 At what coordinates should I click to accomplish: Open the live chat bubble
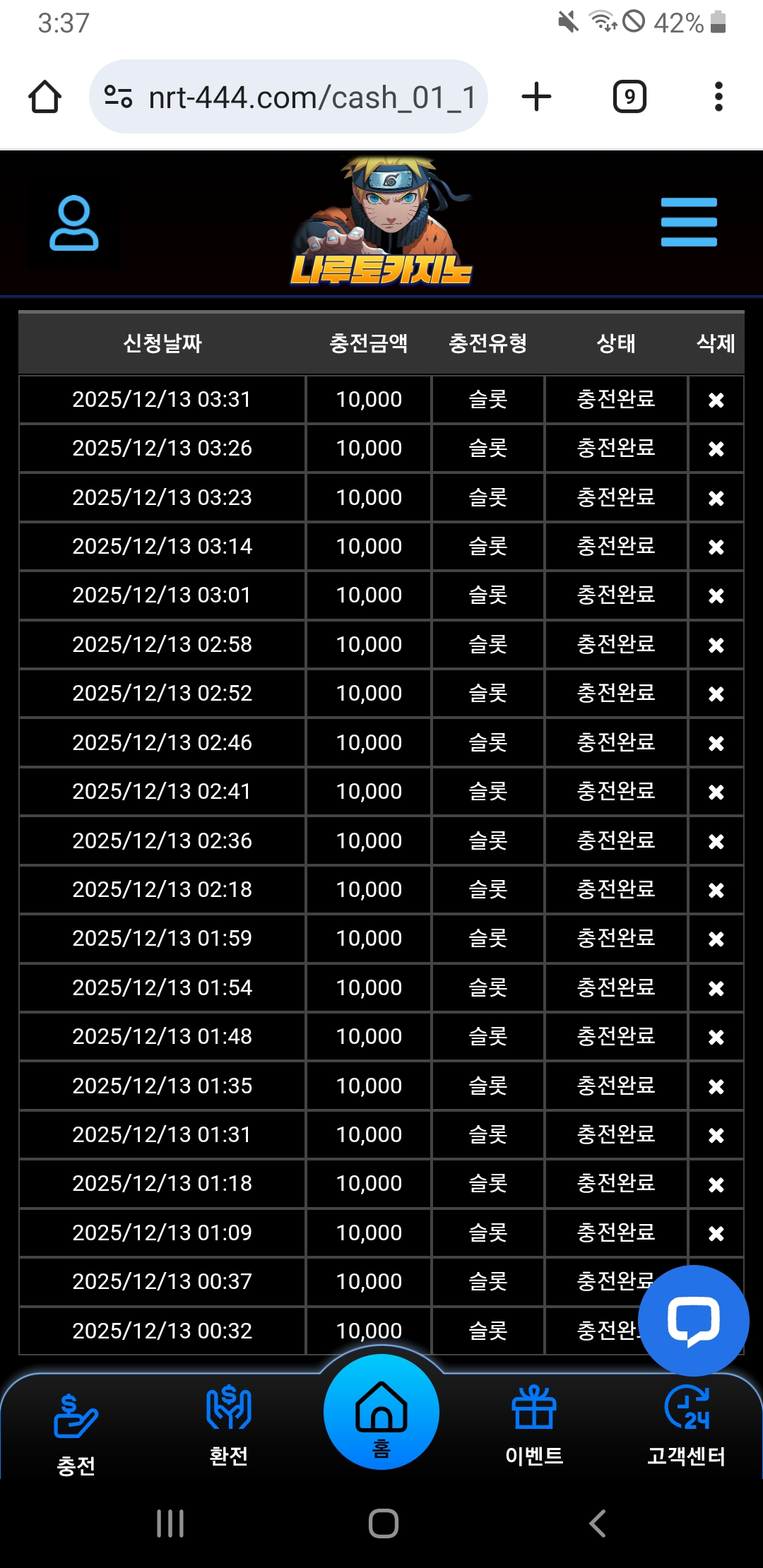pos(693,1320)
